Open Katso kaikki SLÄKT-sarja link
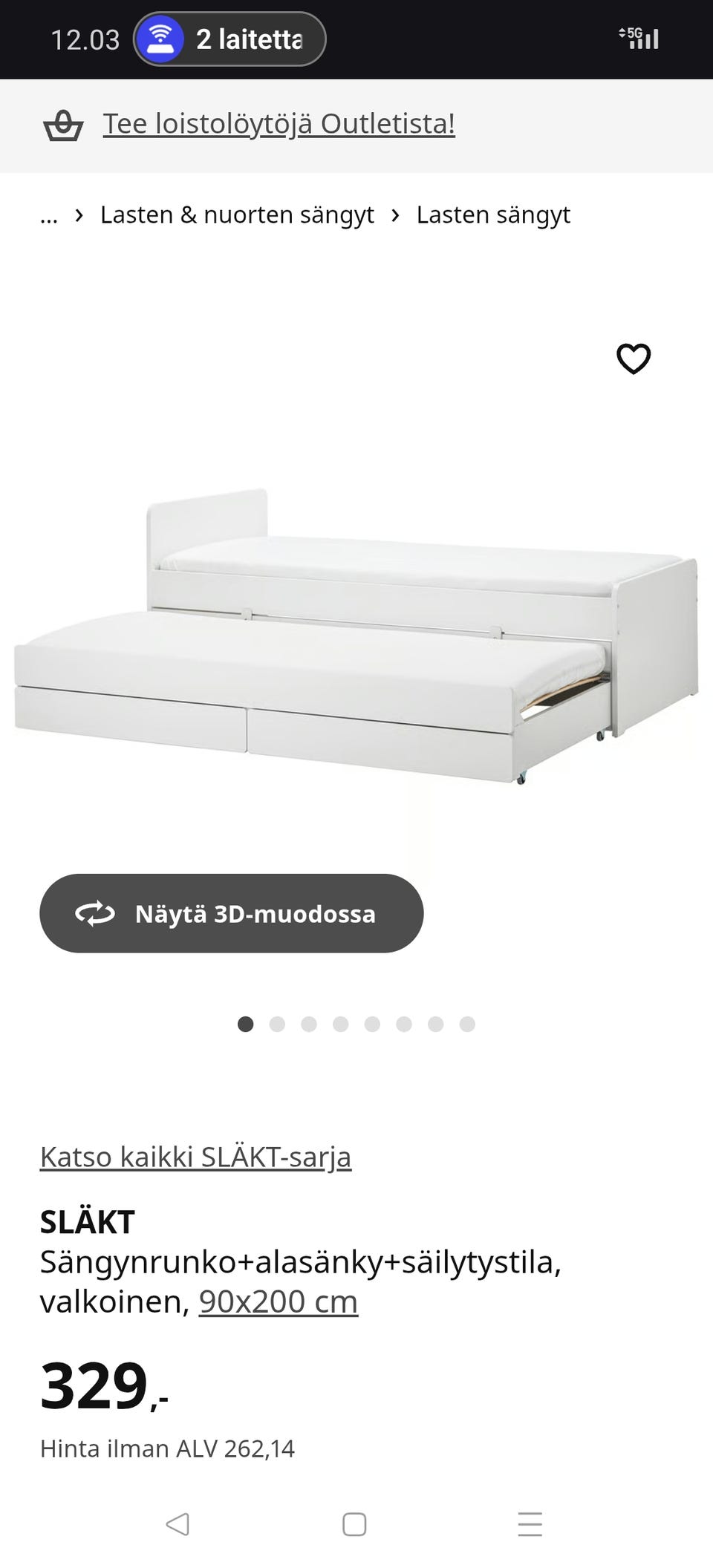The width and height of the screenshot is (713, 1568). click(x=195, y=1157)
